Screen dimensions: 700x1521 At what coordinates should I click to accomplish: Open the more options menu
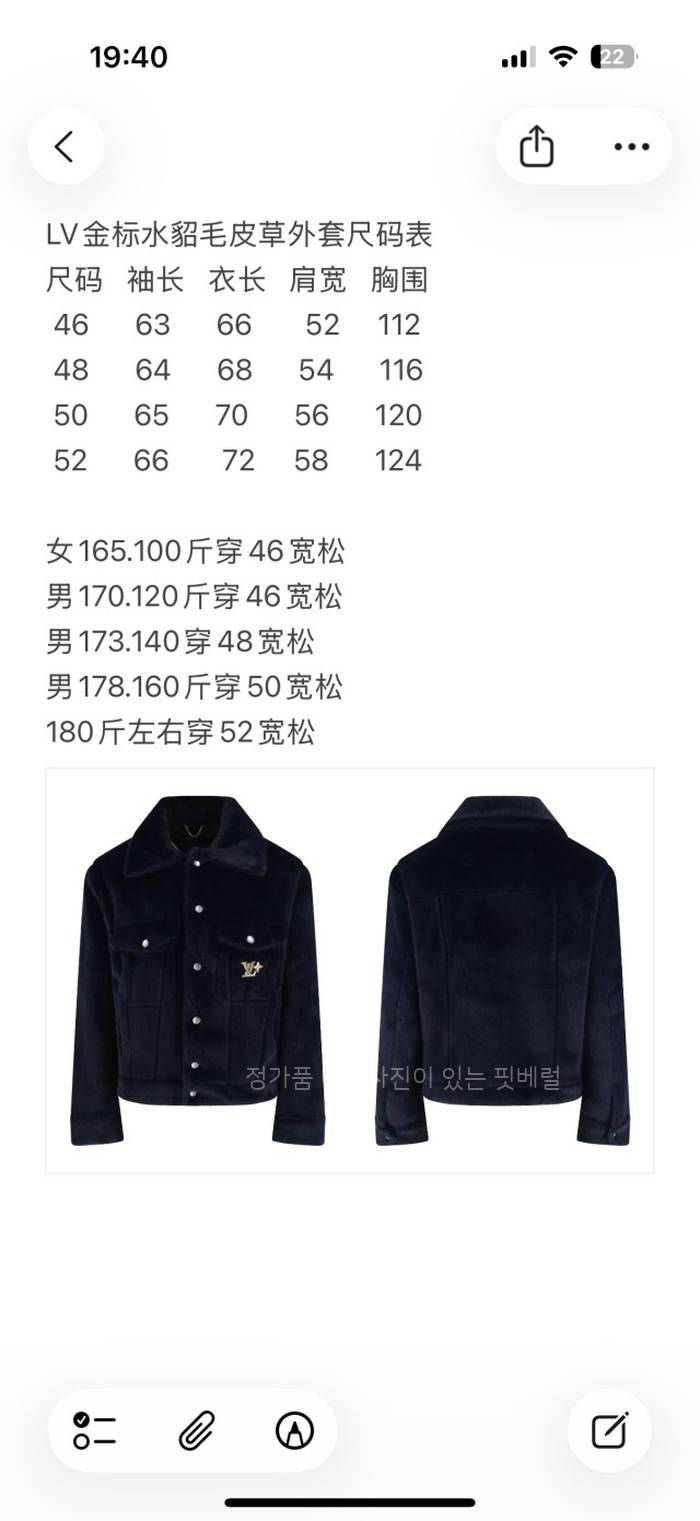631,147
